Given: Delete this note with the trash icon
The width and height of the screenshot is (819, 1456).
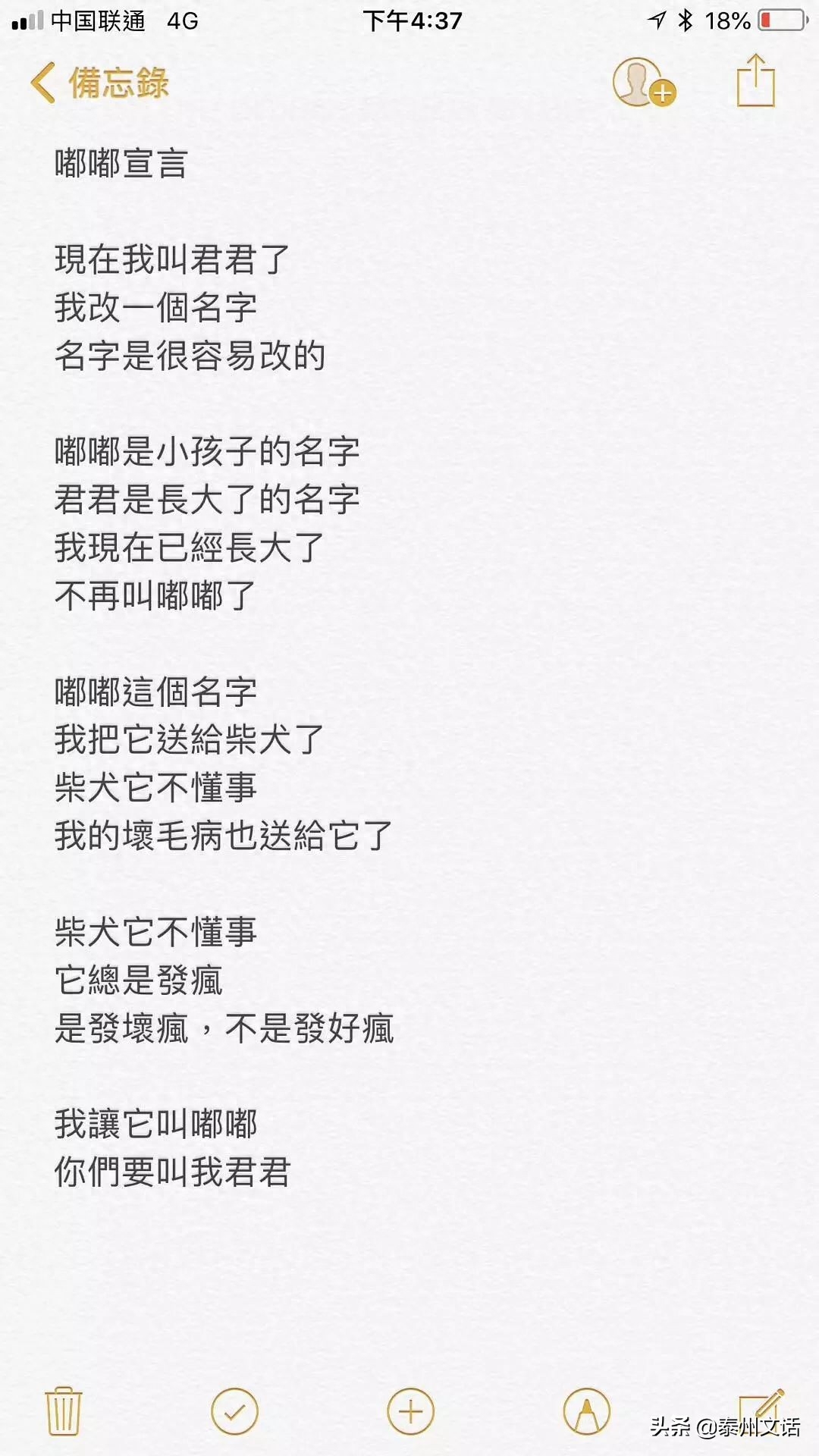Looking at the screenshot, I should (x=64, y=1411).
